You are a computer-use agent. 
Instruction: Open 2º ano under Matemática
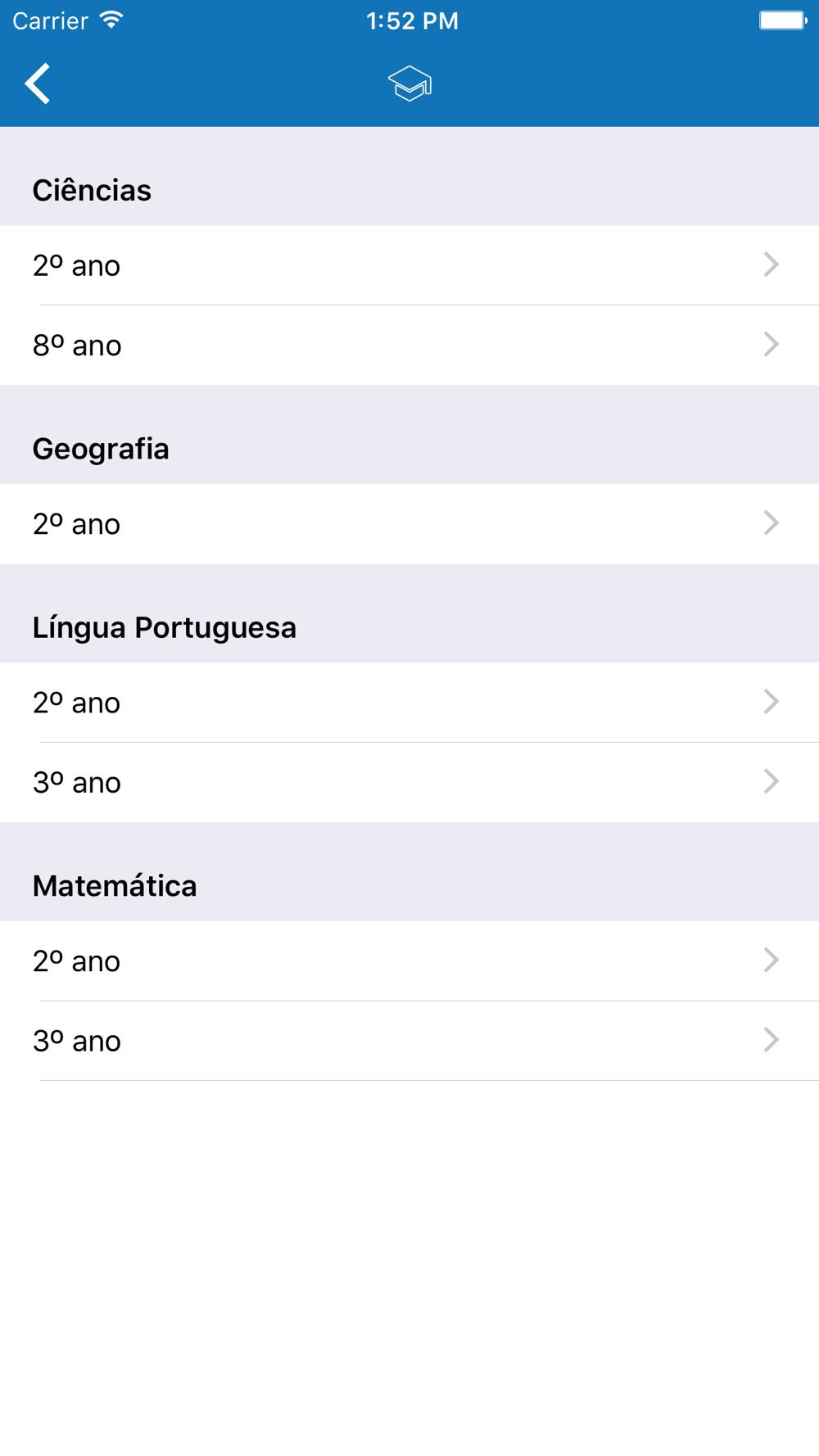[409, 961]
